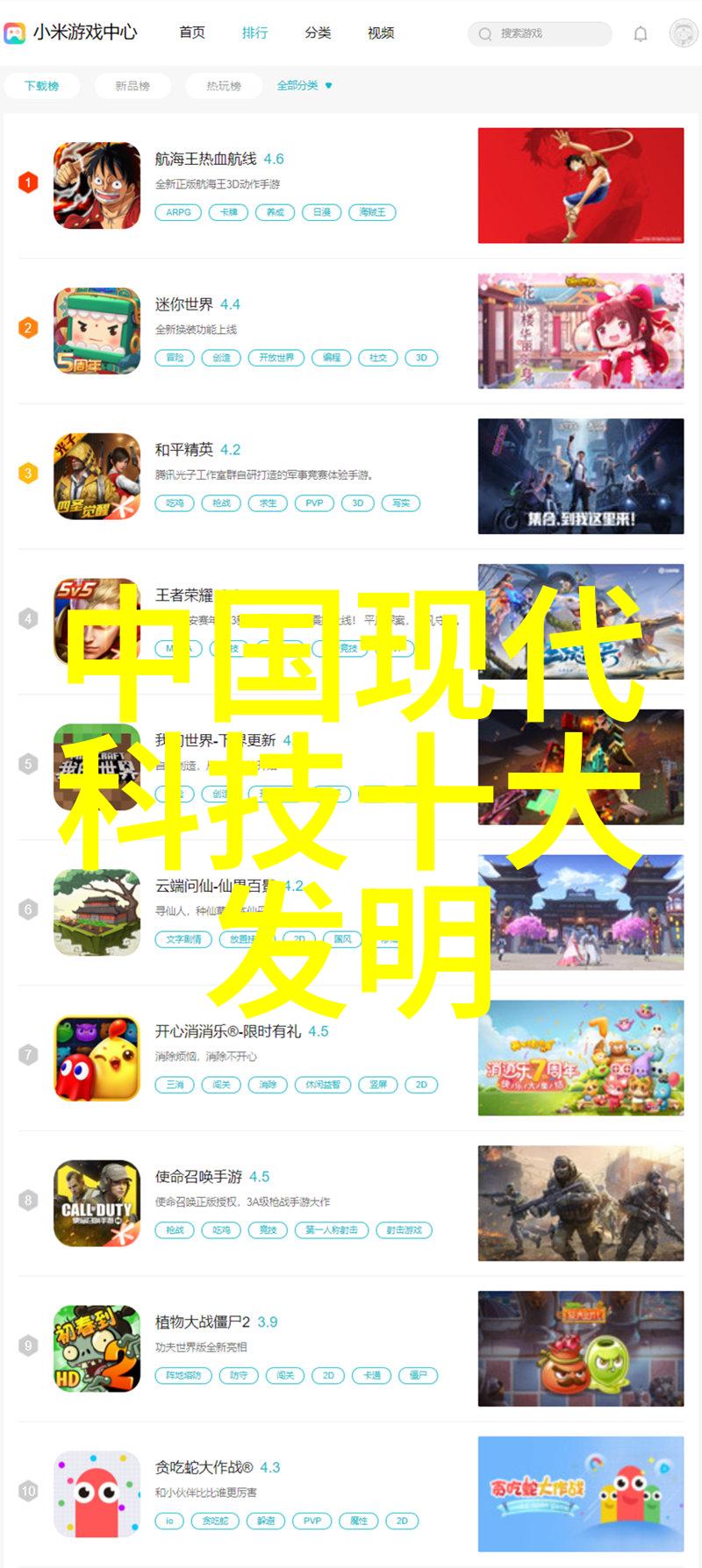Expand the 全部分类 dropdown
Viewport: 702px width, 1568px height.
point(304,85)
